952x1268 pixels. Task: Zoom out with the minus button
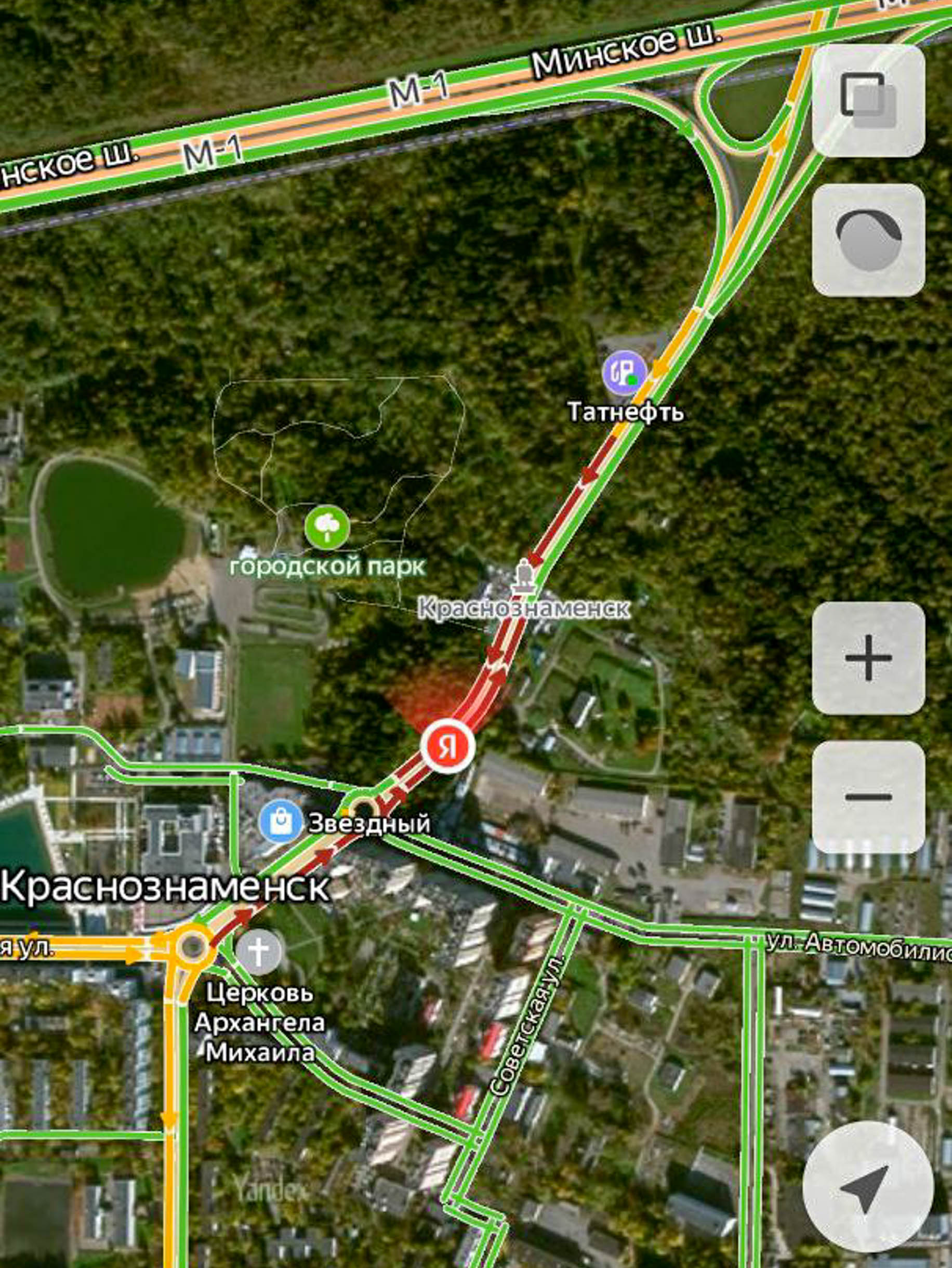(868, 797)
